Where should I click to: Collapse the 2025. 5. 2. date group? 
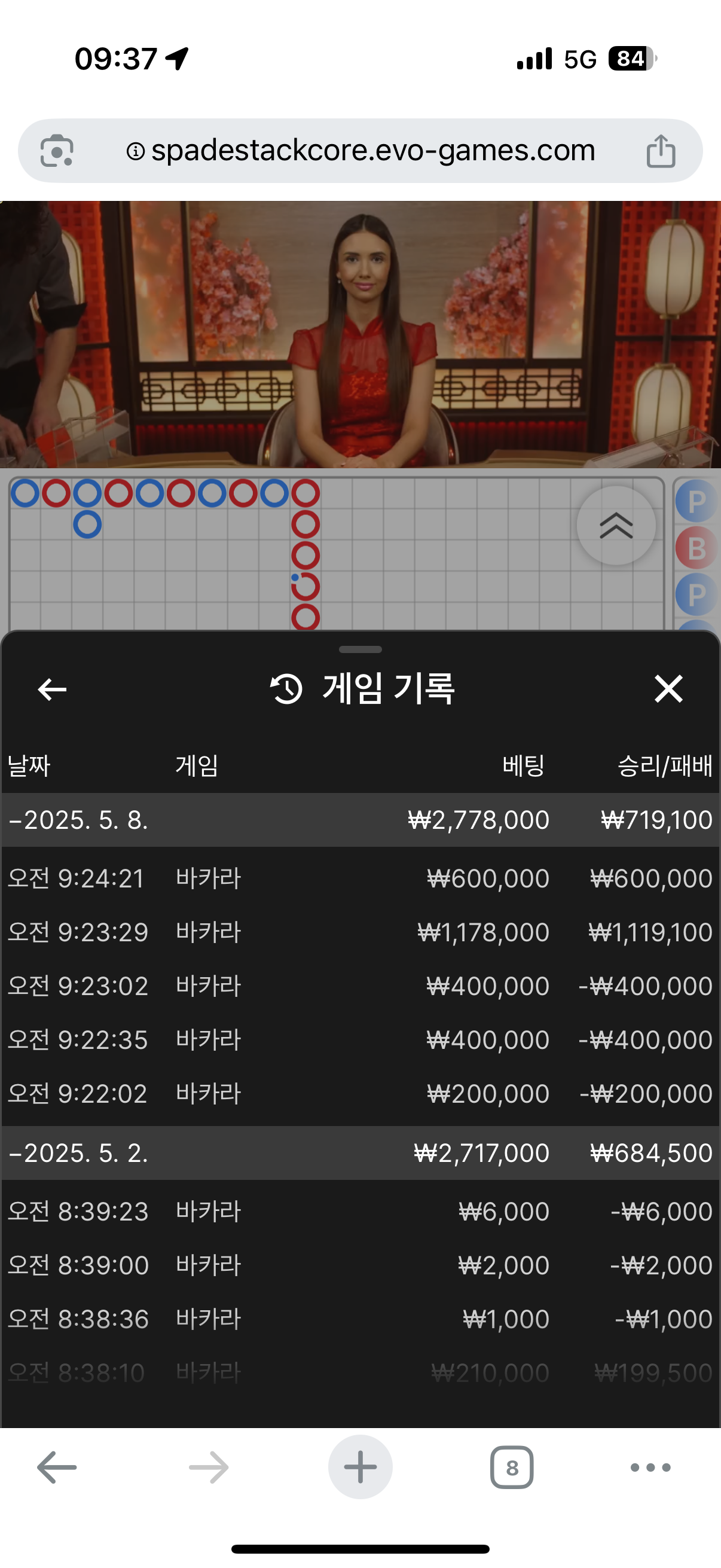79,1153
